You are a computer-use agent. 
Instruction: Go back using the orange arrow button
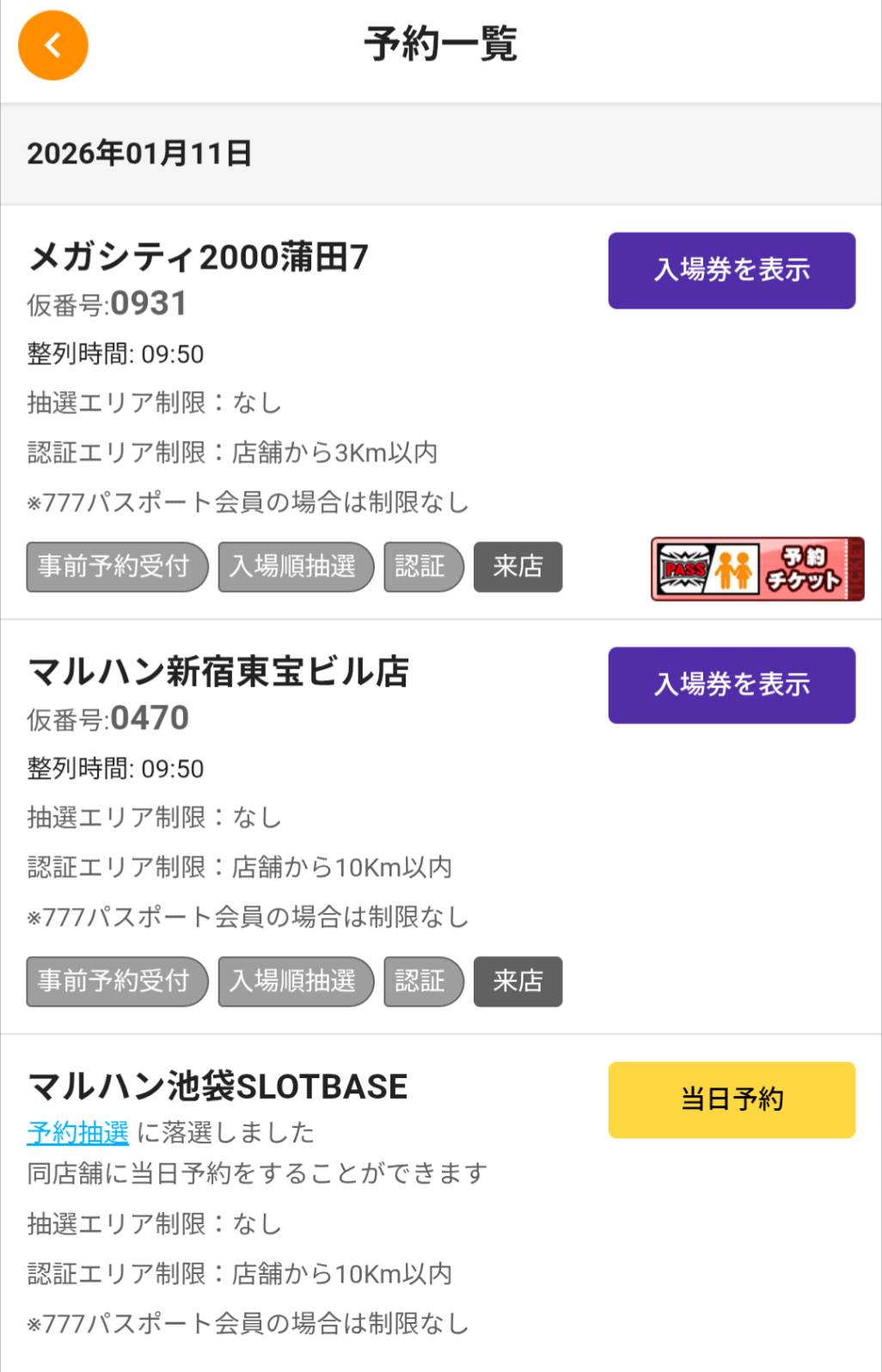coord(53,46)
